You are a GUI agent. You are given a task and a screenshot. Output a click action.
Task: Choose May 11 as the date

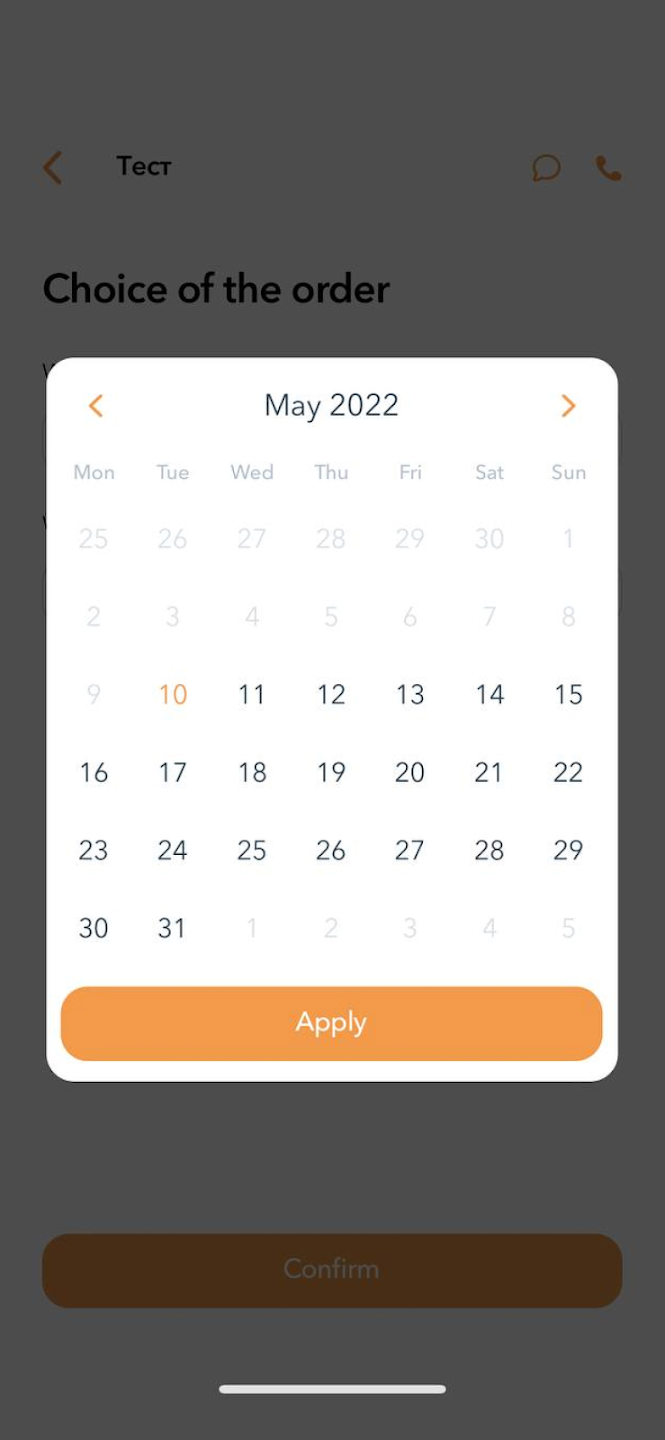252,694
